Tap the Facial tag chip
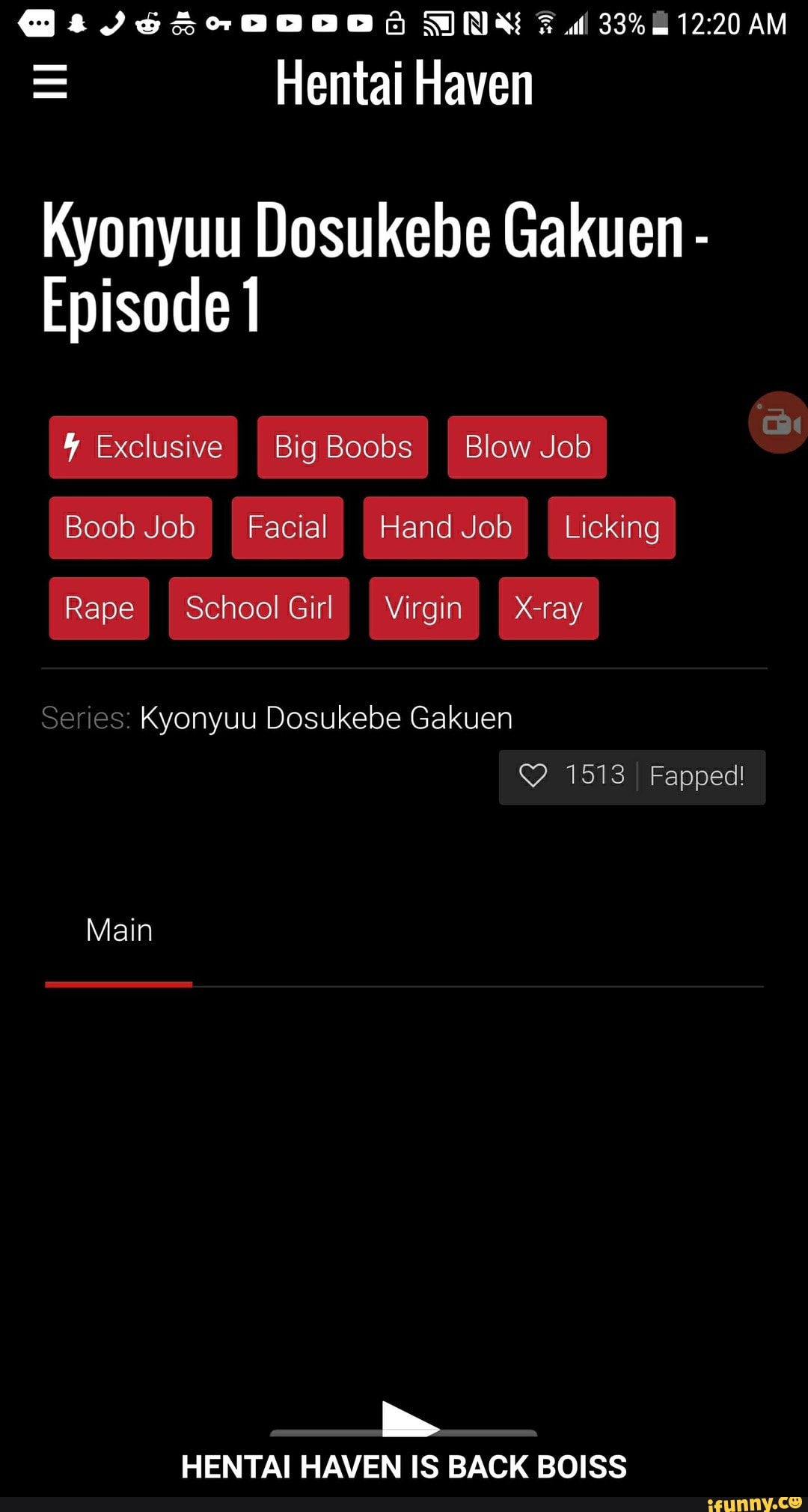808x1512 pixels. [287, 528]
